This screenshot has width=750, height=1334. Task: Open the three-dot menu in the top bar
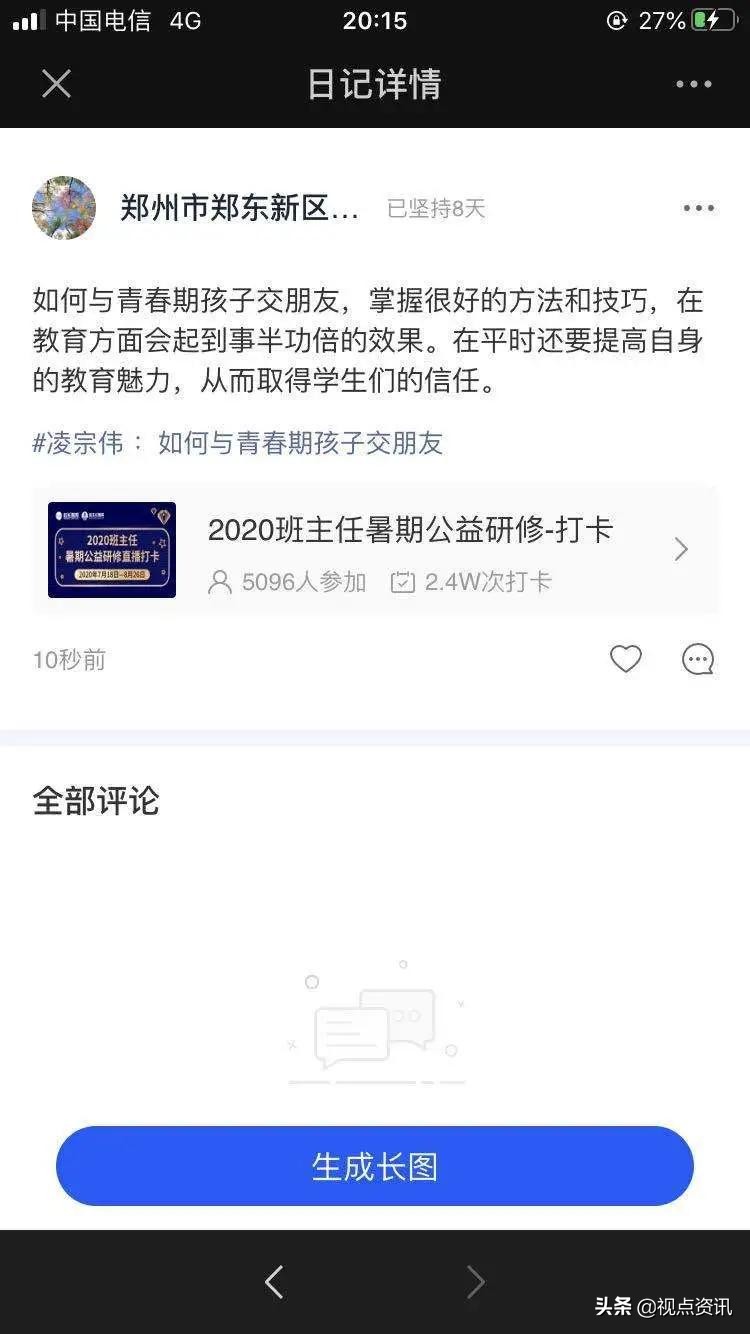point(693,84)
